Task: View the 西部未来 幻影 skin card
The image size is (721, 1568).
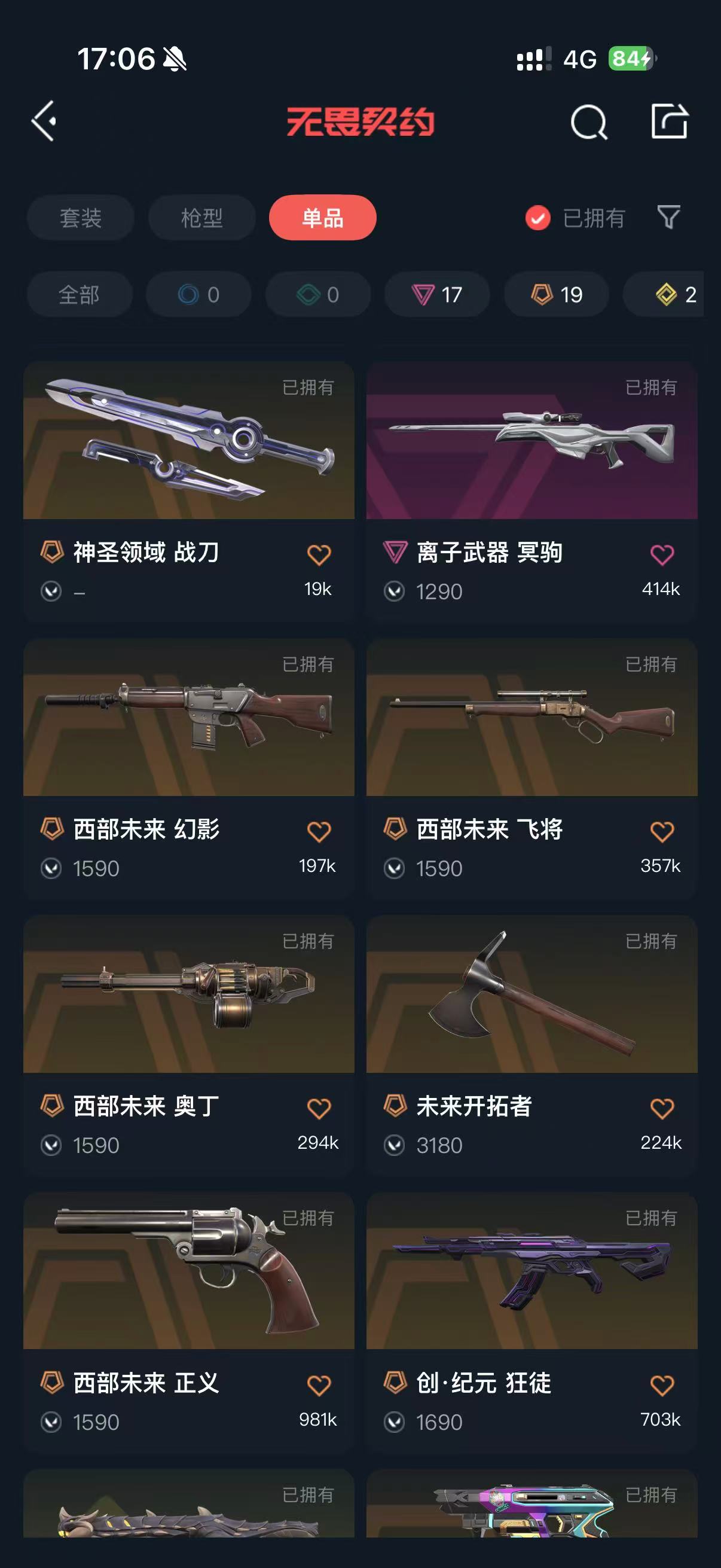Action: tap(188, 718)
